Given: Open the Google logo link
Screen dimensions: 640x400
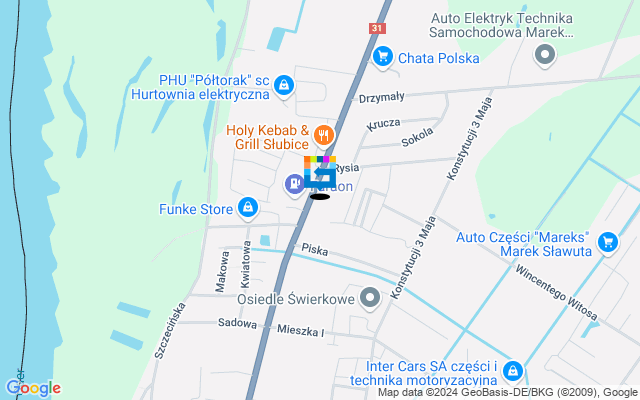Looking at the screenshot, I should [x=33, y=388].
